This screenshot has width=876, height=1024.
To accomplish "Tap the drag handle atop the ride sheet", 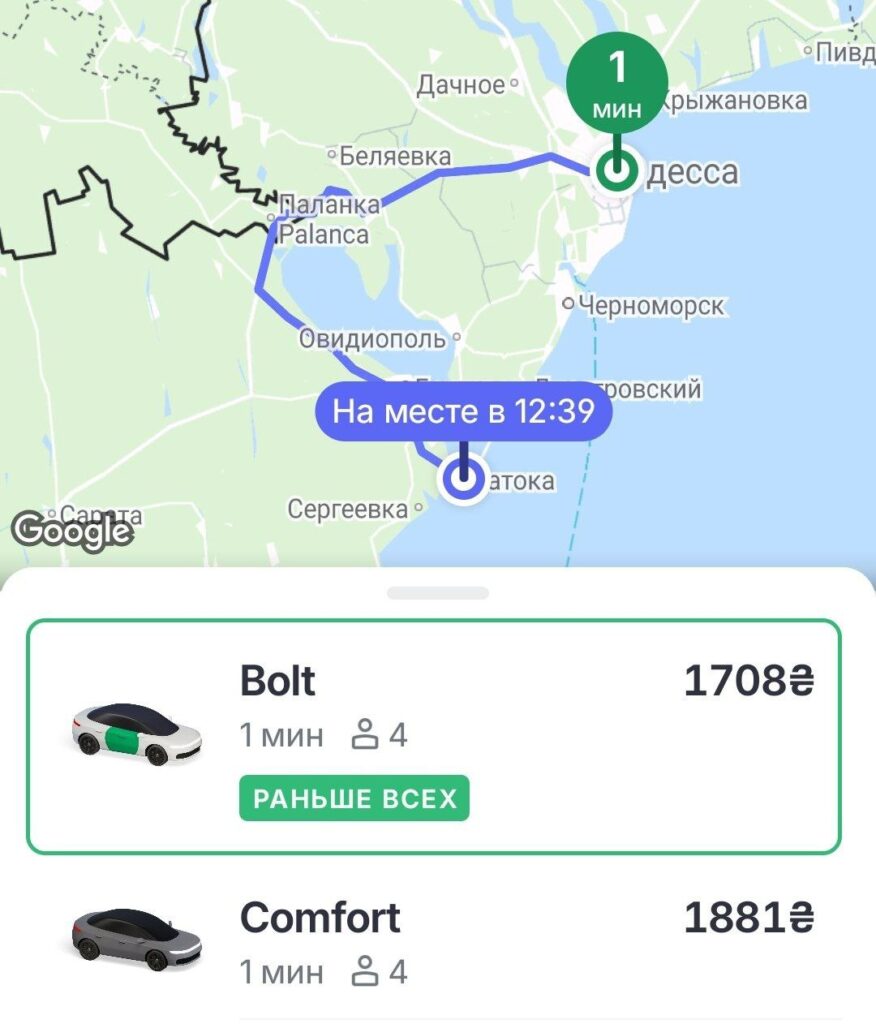I will (438, 589).
